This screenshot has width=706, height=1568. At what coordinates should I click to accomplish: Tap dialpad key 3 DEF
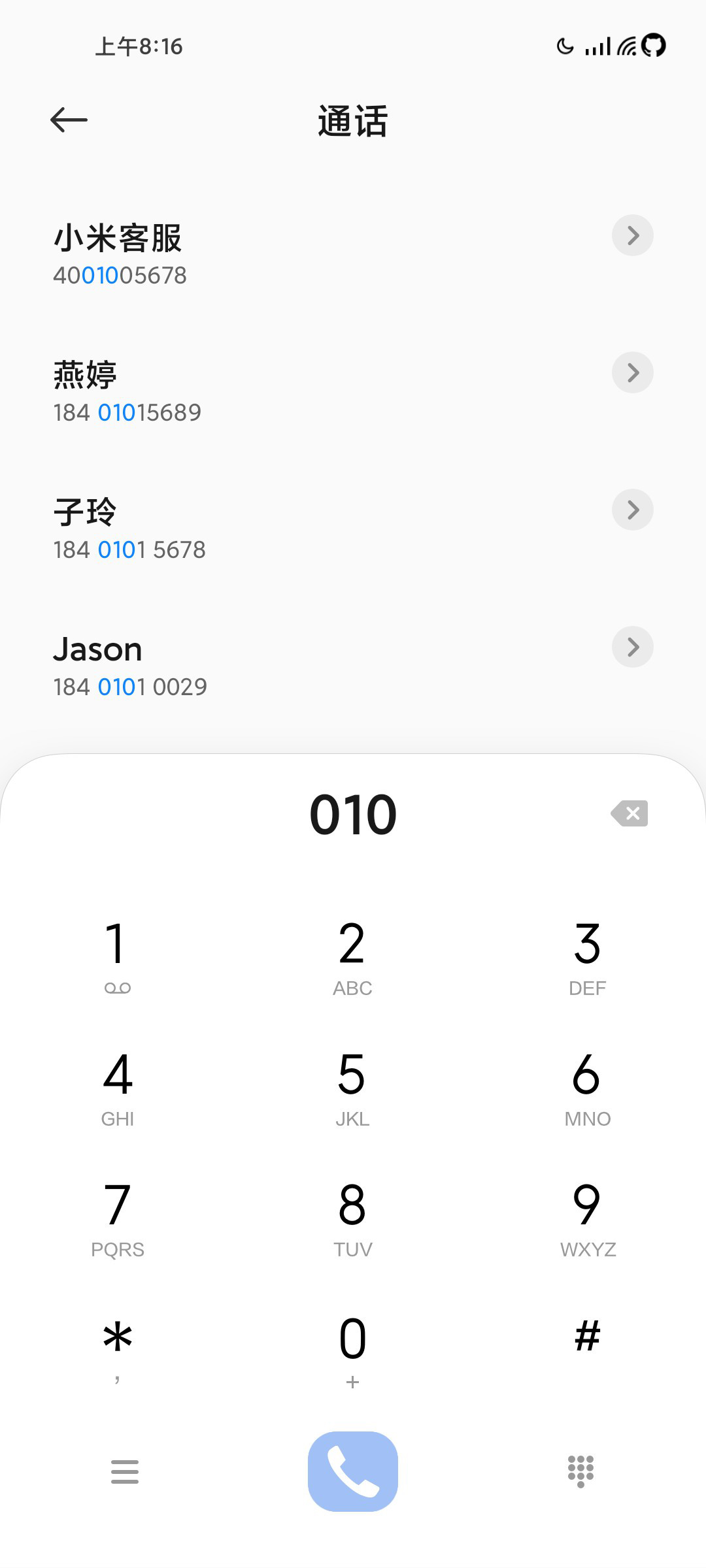(588, 957)
